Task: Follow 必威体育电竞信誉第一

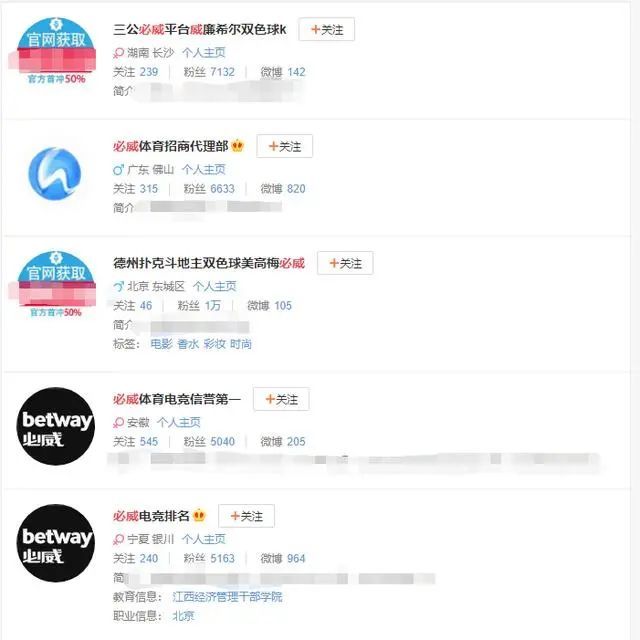Action: [x=280, y=399]
